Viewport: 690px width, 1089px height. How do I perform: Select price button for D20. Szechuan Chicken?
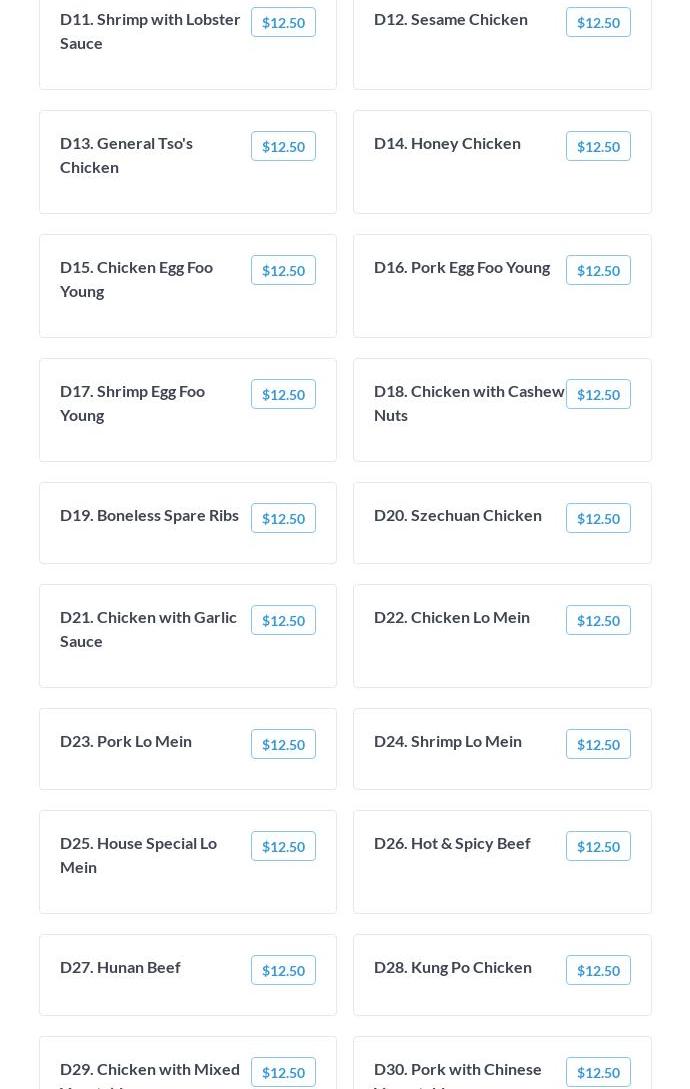[597, 518]
